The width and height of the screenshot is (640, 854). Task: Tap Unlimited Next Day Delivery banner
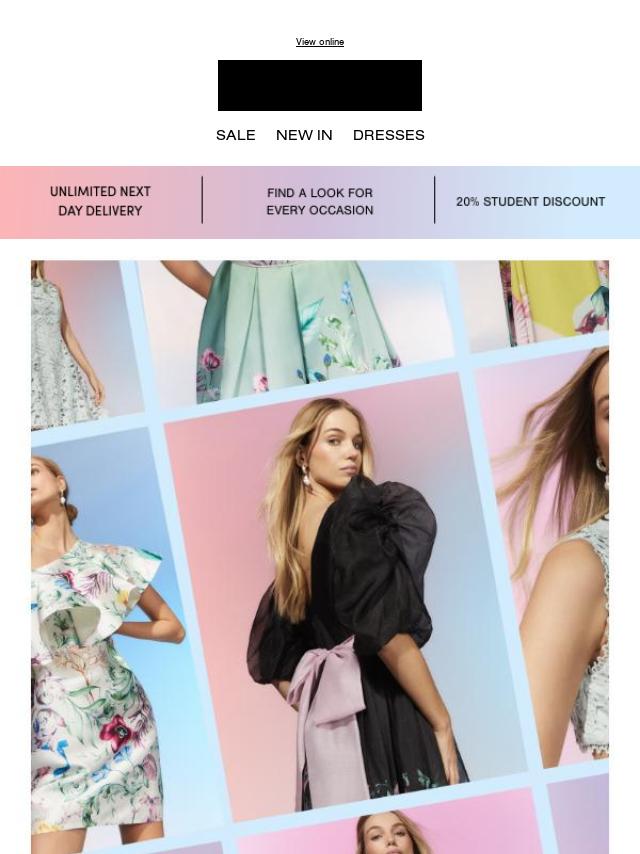point(100,201)
